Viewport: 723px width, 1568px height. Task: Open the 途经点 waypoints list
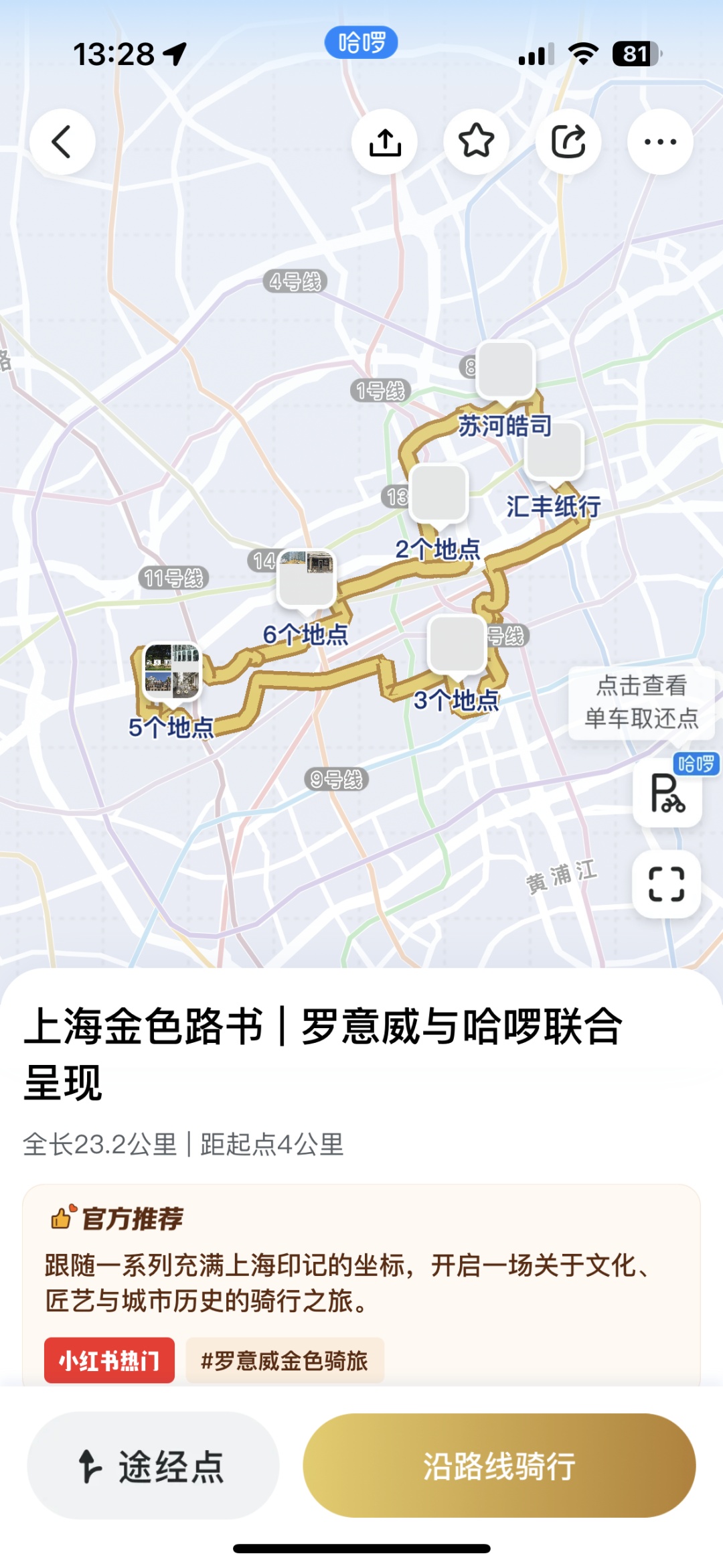(153, 1466)
